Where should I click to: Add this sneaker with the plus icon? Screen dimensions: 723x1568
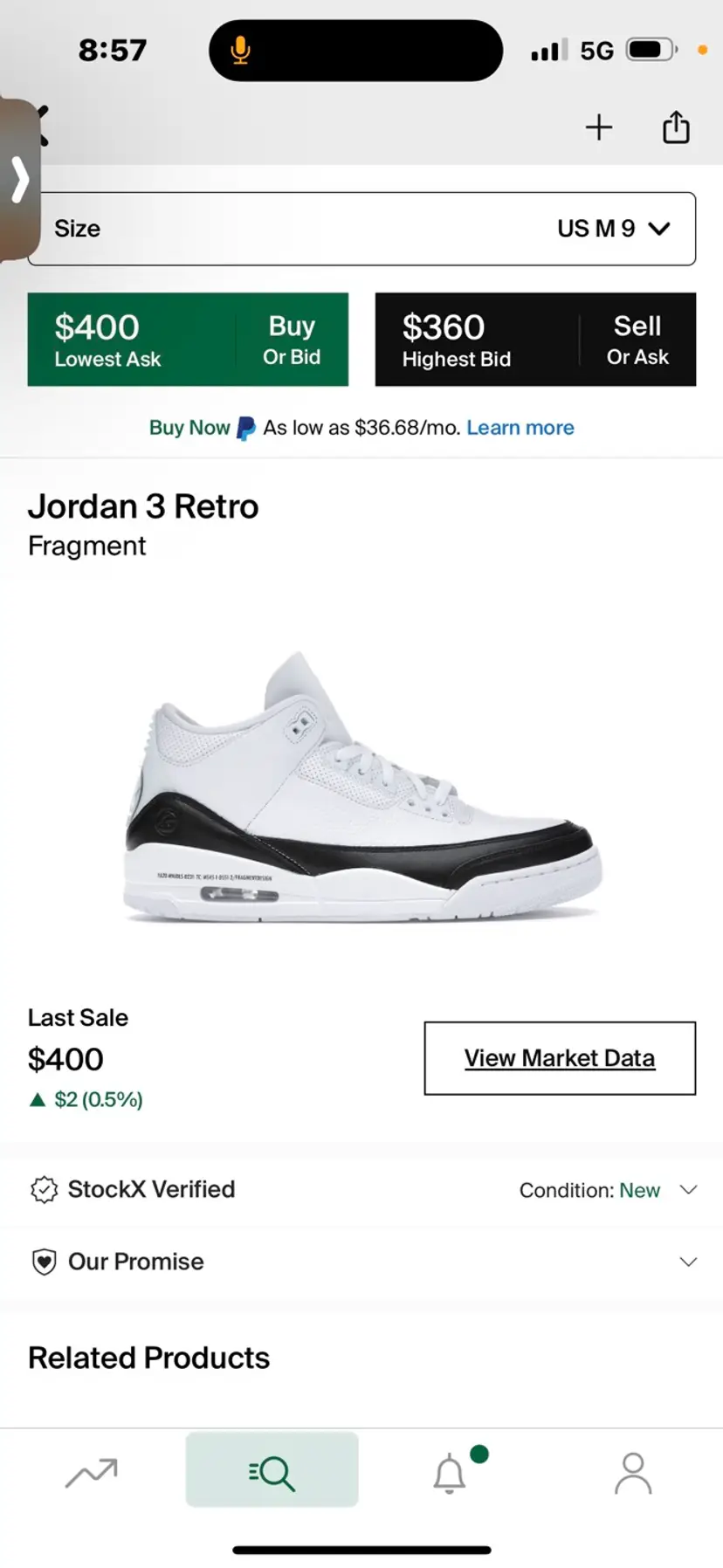pyautogui.click(x=599, y=127)
